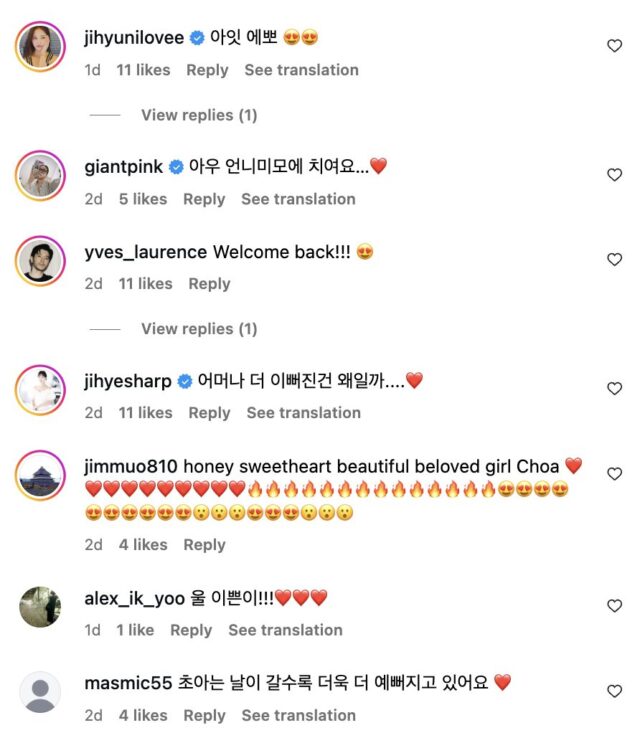640x743 pixels.
Task: Open jihyesharp's profile via username
Action: 129,381
